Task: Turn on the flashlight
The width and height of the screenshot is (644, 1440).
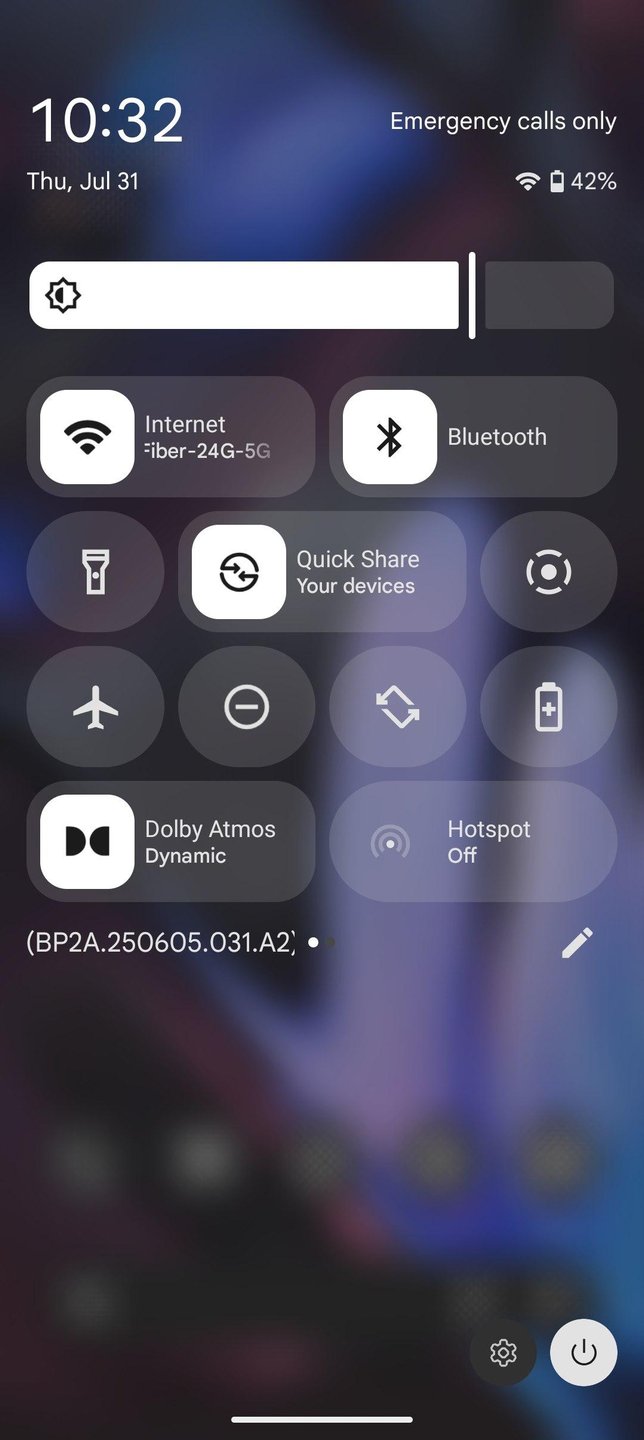Action: 95,572
